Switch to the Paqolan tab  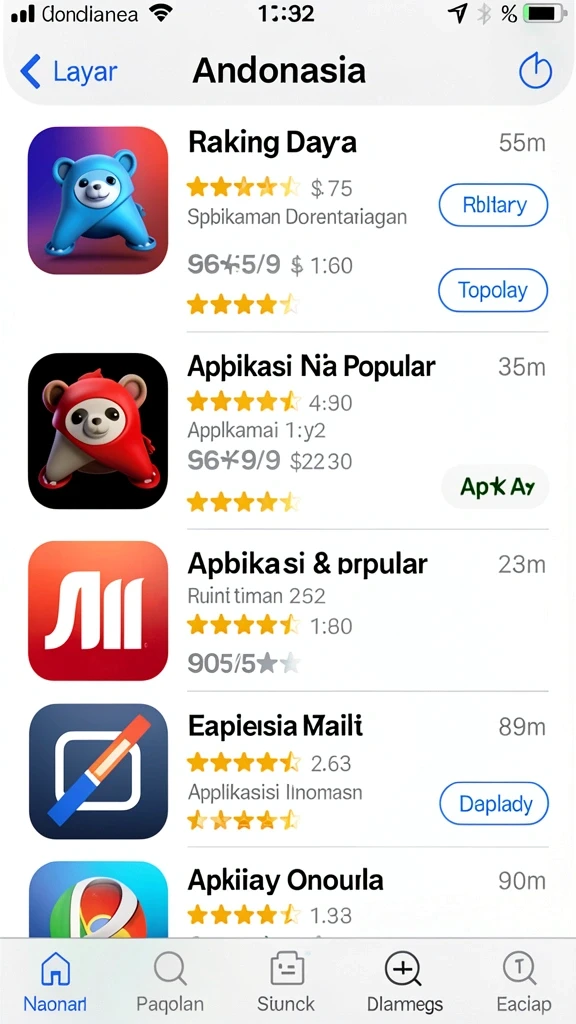pyautogui.click(x=170, y=980)
